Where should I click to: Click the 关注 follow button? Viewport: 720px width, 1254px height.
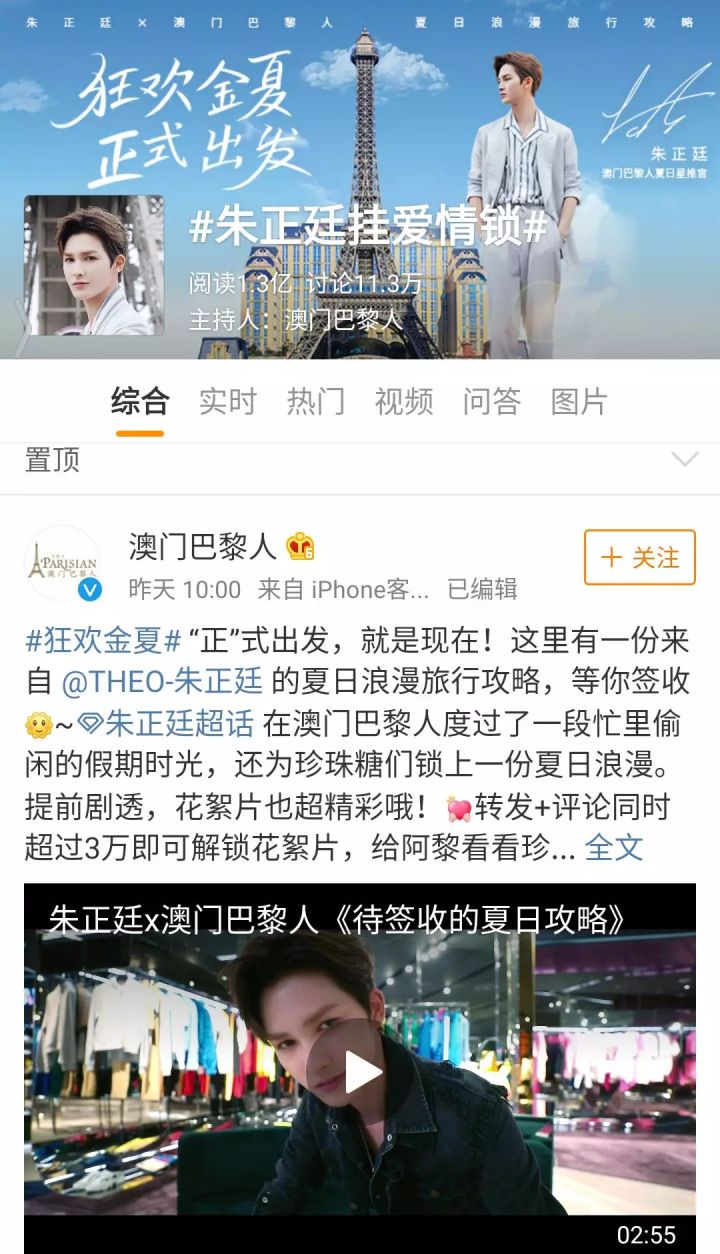point(637,560)
